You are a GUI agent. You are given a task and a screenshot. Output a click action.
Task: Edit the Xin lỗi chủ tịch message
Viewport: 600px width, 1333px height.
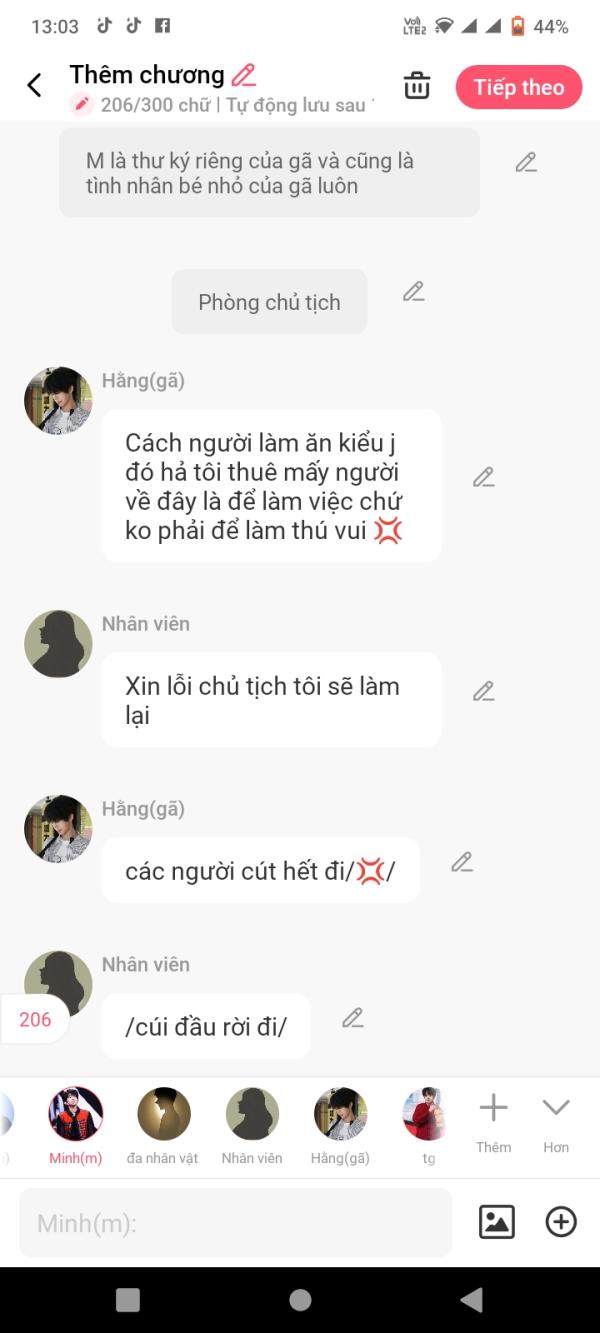484,691
